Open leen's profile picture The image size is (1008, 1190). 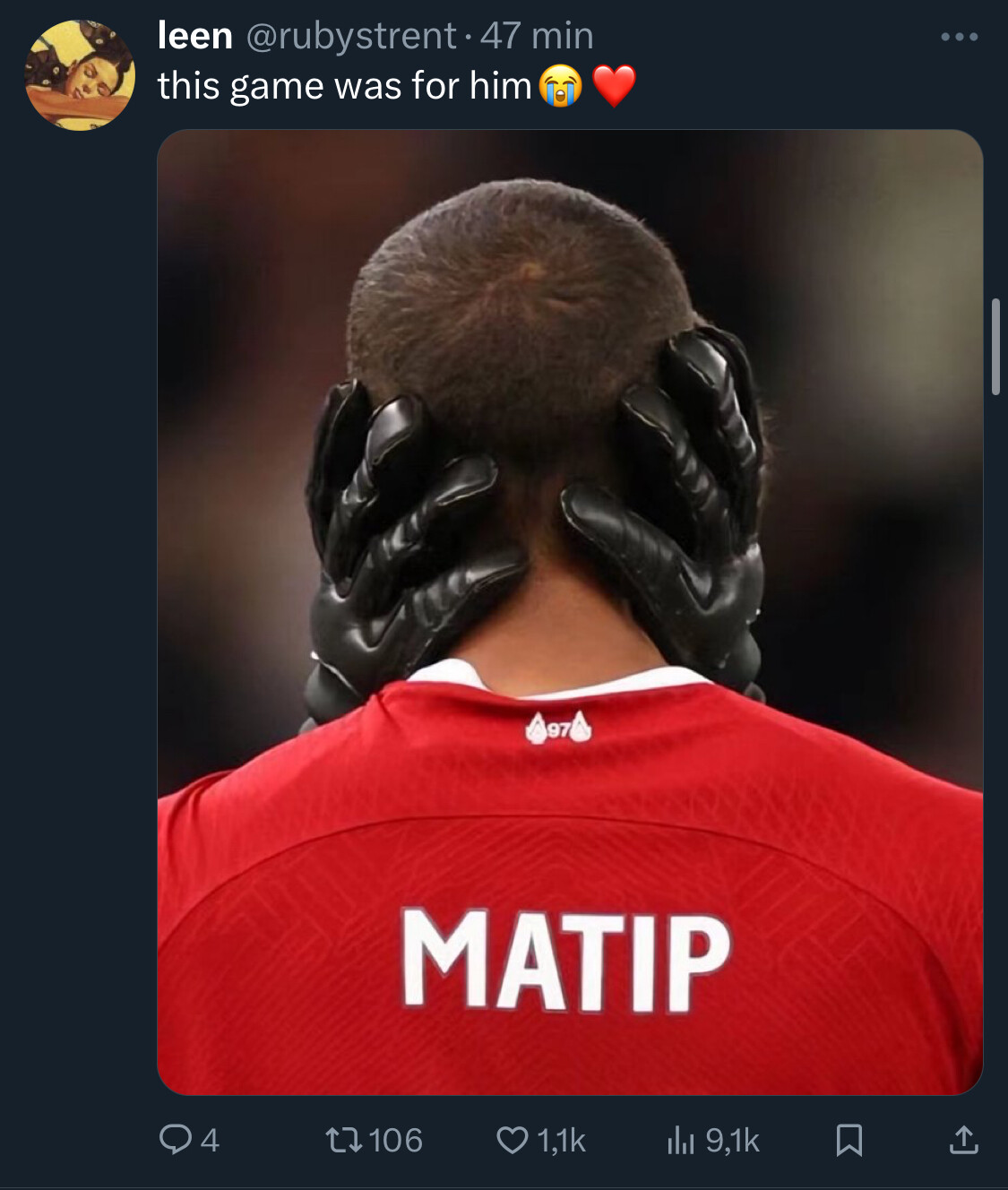[x=80, y=77]
